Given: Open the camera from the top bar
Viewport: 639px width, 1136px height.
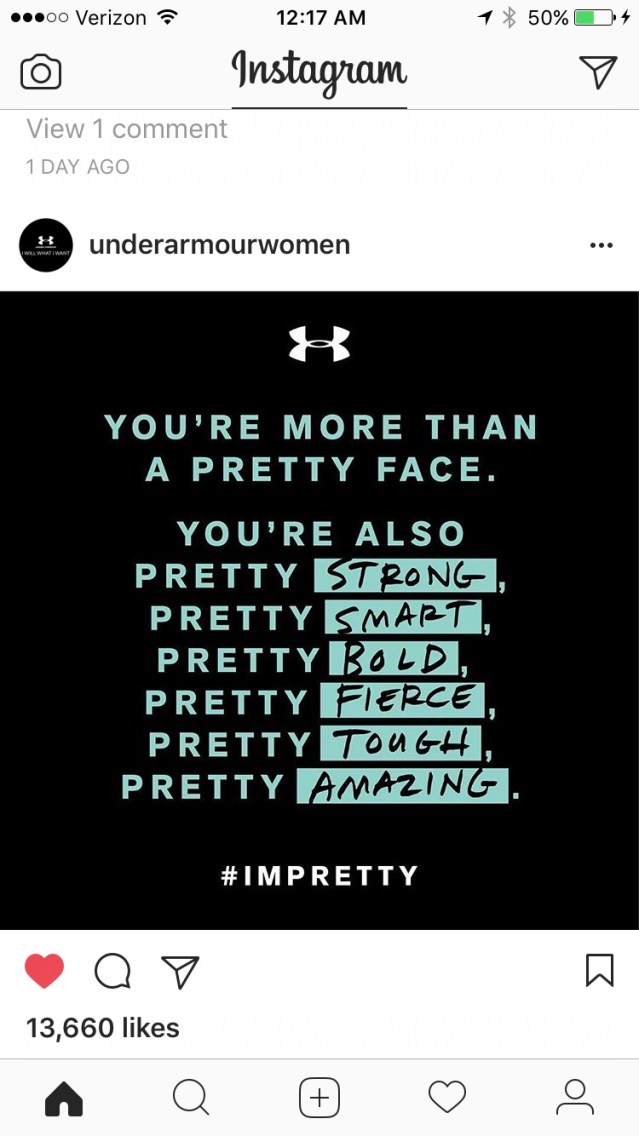Looking at the screenshot, I should [x=41, y=72].
